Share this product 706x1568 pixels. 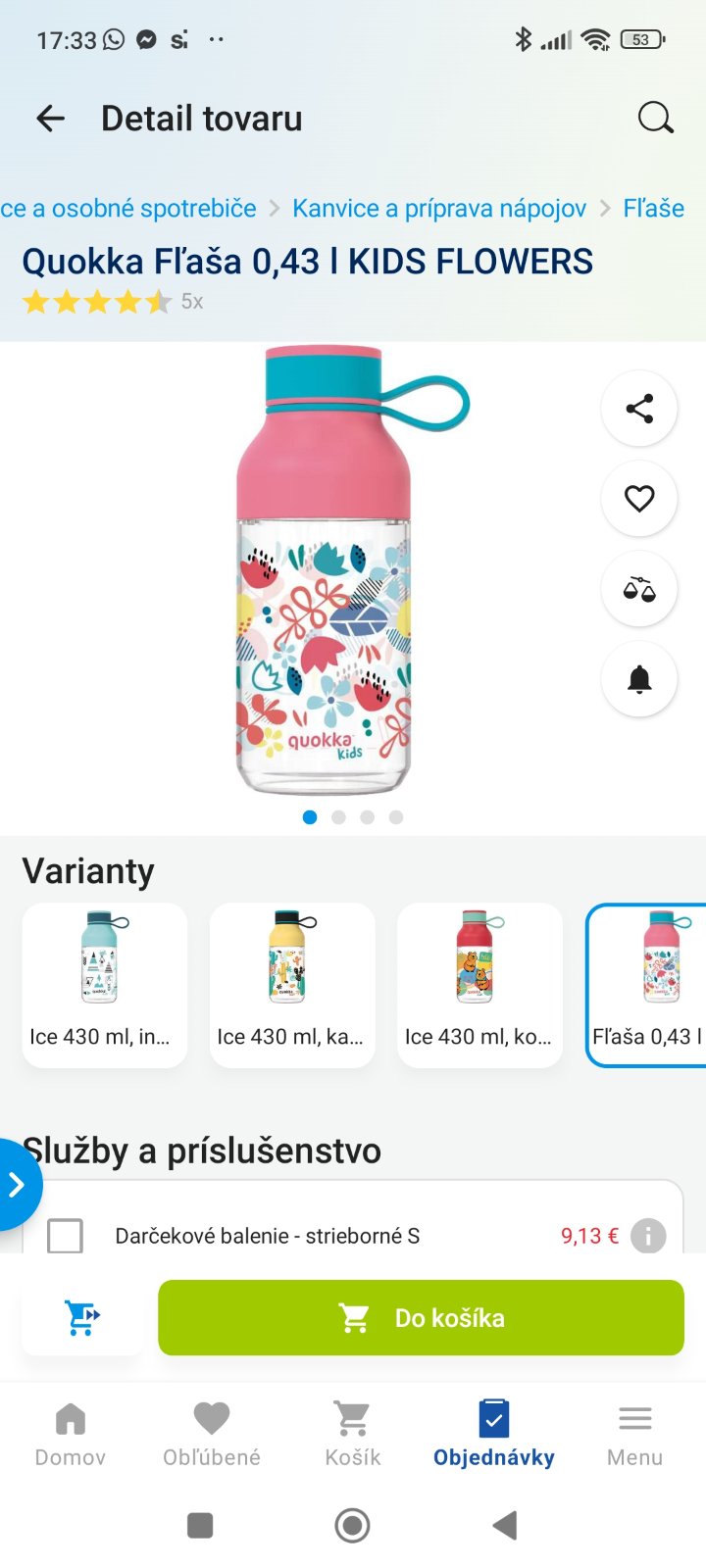639,409
